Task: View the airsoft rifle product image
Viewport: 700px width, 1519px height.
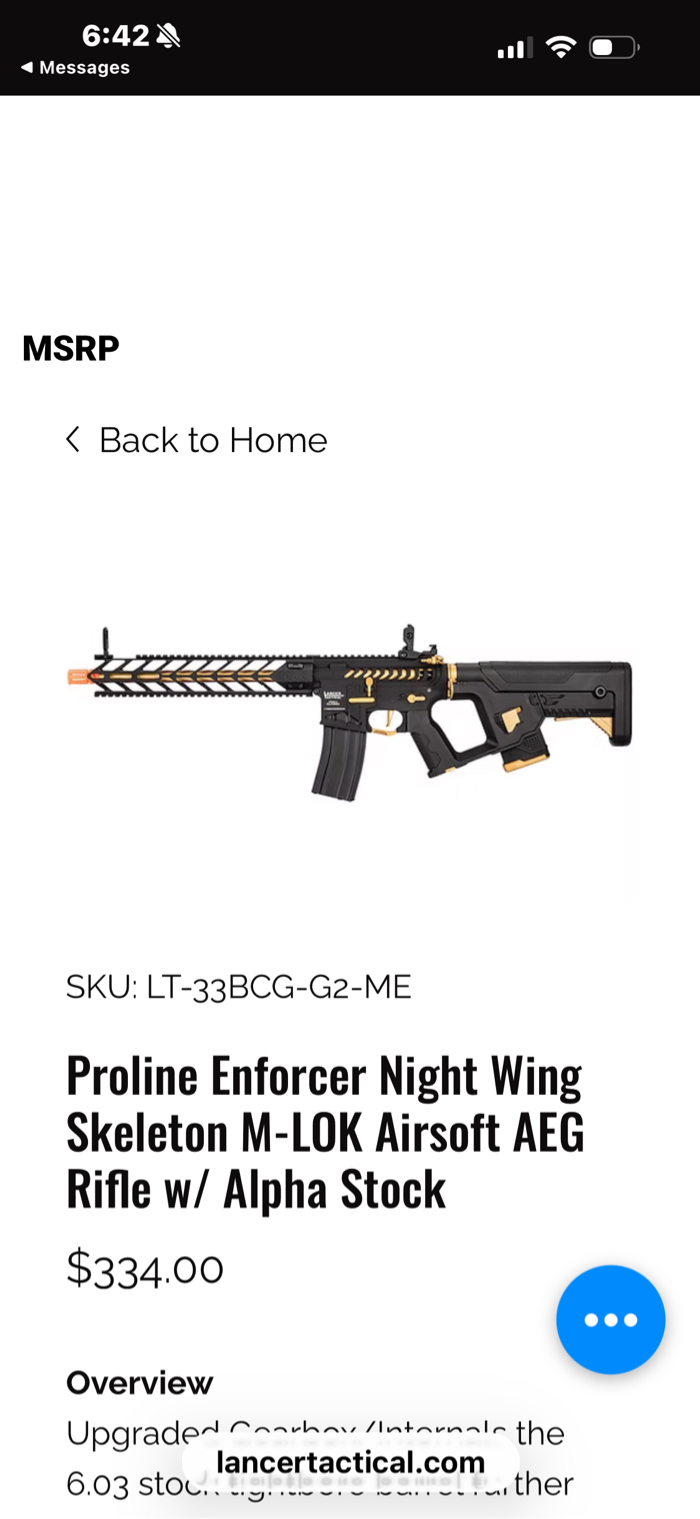Action: point(349,712)
